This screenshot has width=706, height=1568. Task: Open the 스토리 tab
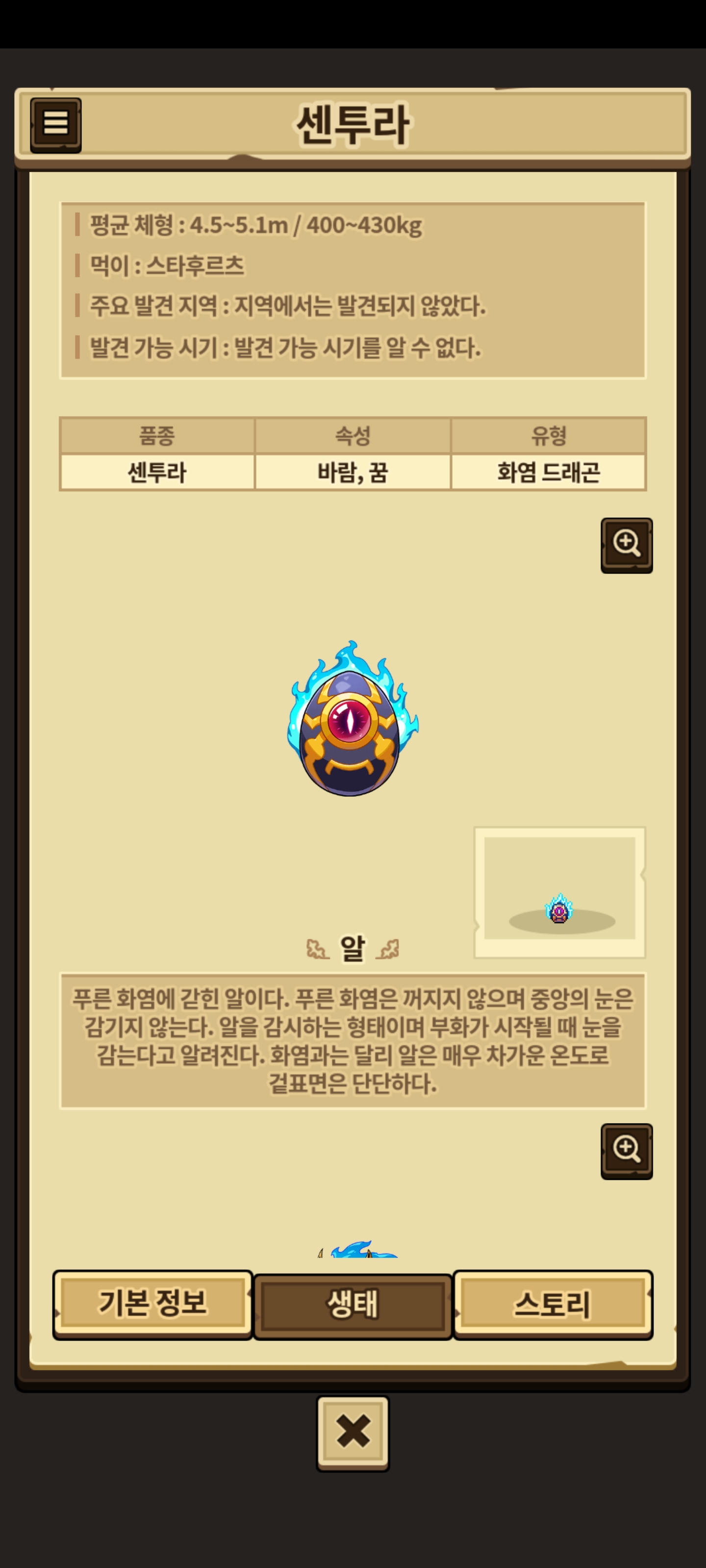pos(553,1304)
